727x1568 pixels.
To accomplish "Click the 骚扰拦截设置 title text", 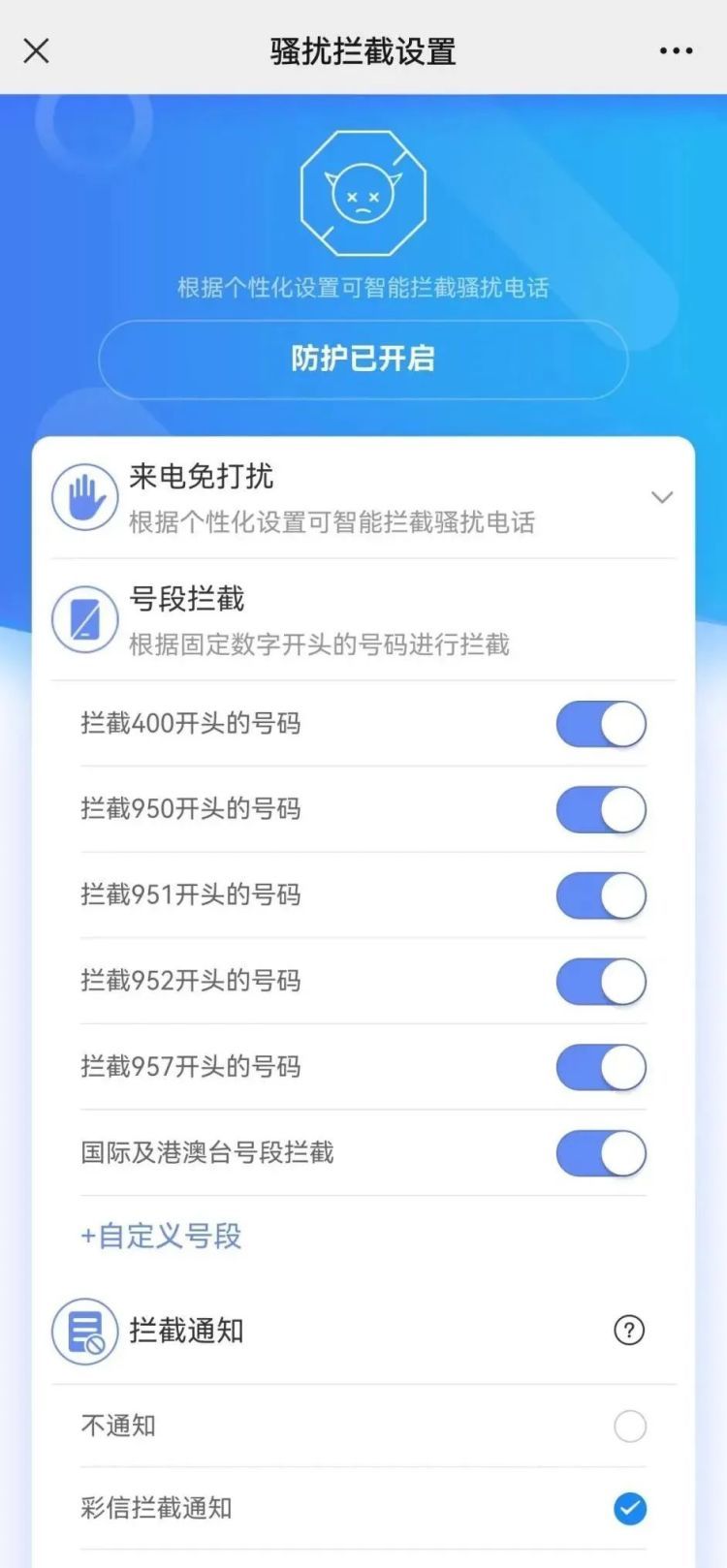I will (x=363, y=50).
